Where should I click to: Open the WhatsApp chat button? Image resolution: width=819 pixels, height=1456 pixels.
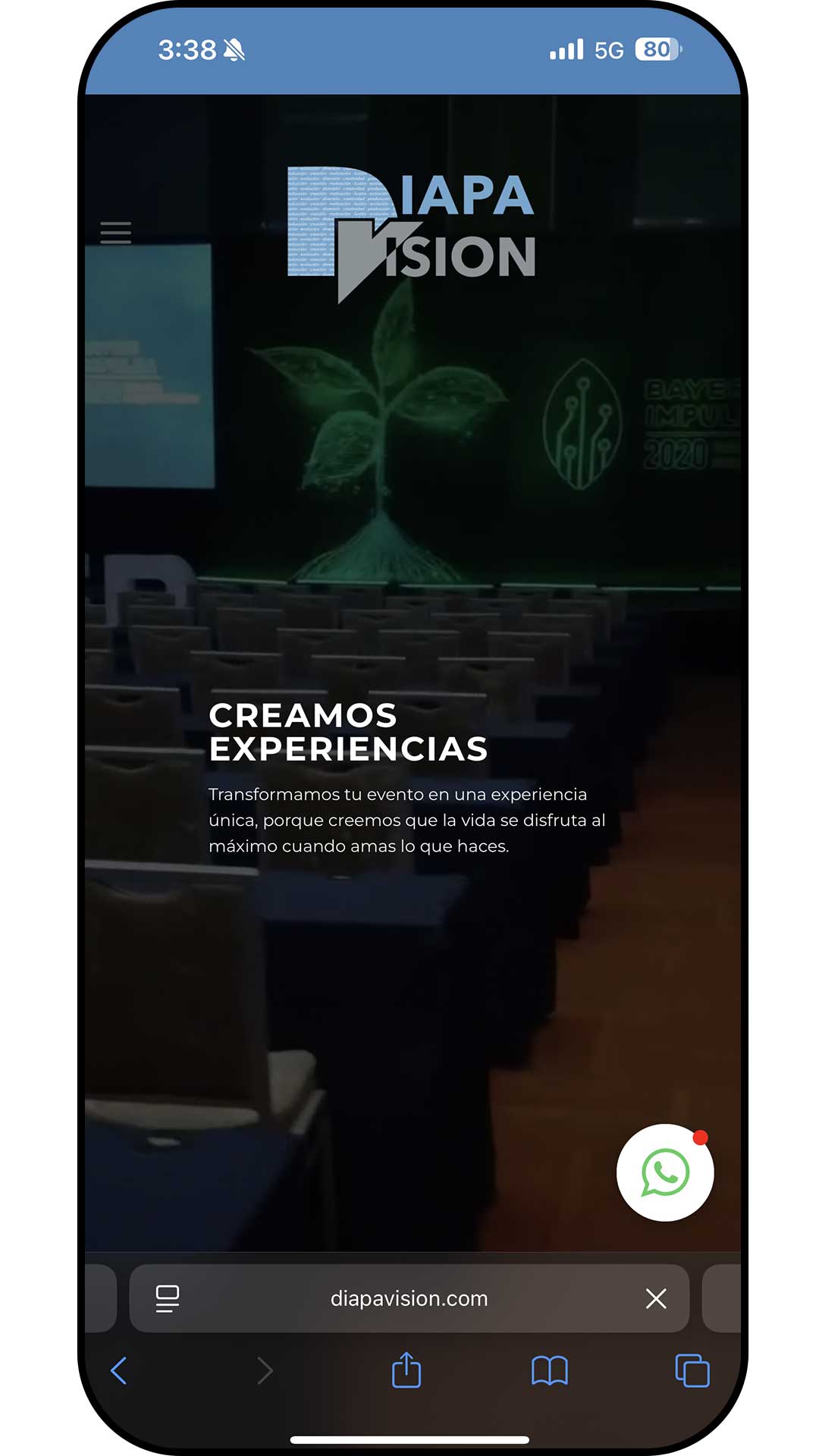tap(665, 1172)
